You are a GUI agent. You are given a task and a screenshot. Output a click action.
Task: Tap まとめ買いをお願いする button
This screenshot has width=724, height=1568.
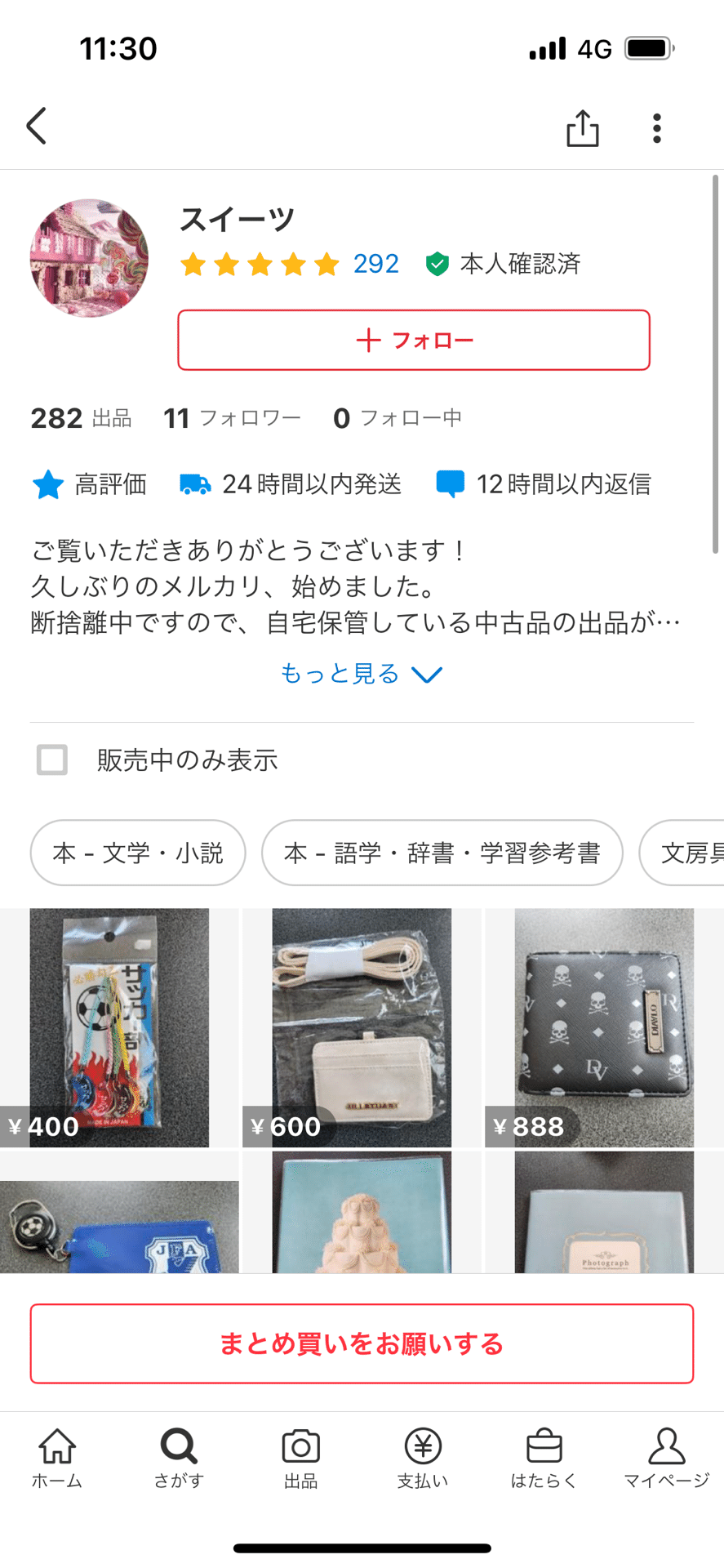362,1343
